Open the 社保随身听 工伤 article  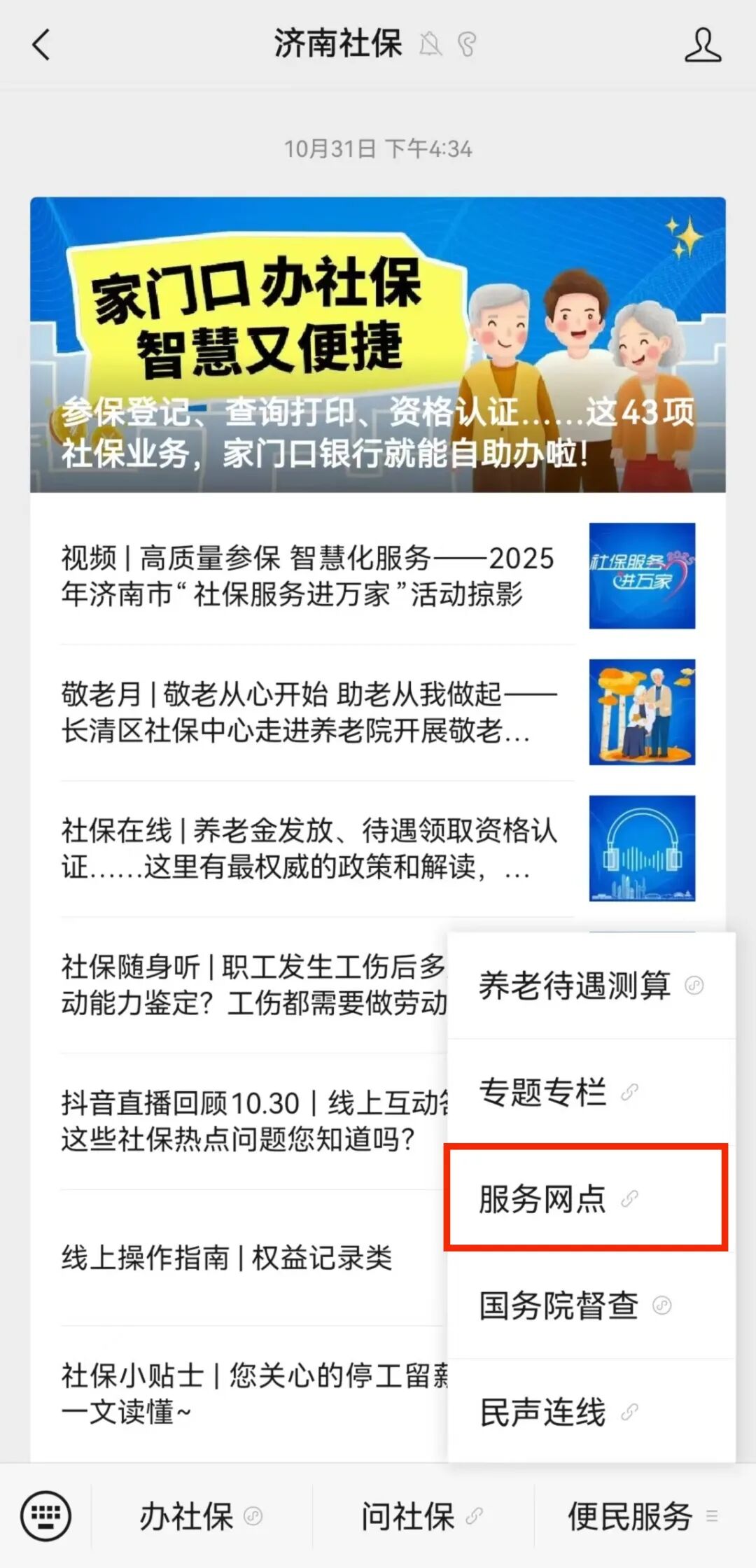pos(252,984)
